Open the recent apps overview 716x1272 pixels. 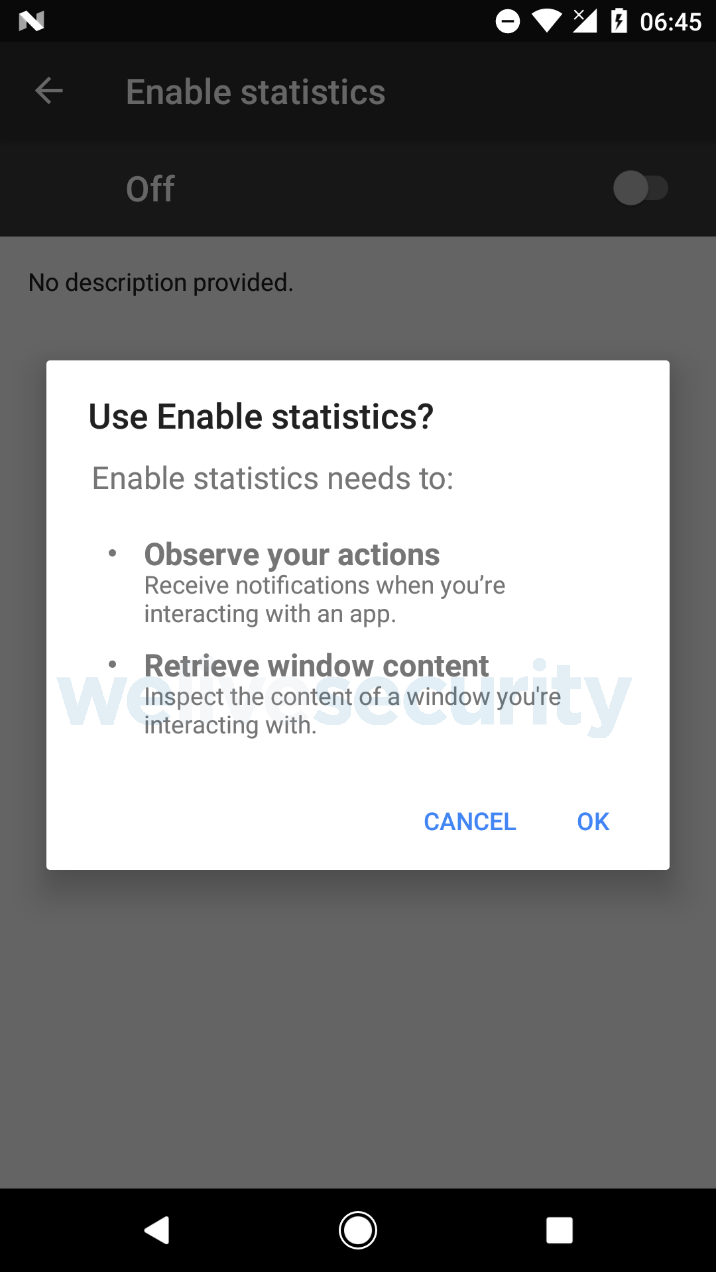pos(559,1229)
